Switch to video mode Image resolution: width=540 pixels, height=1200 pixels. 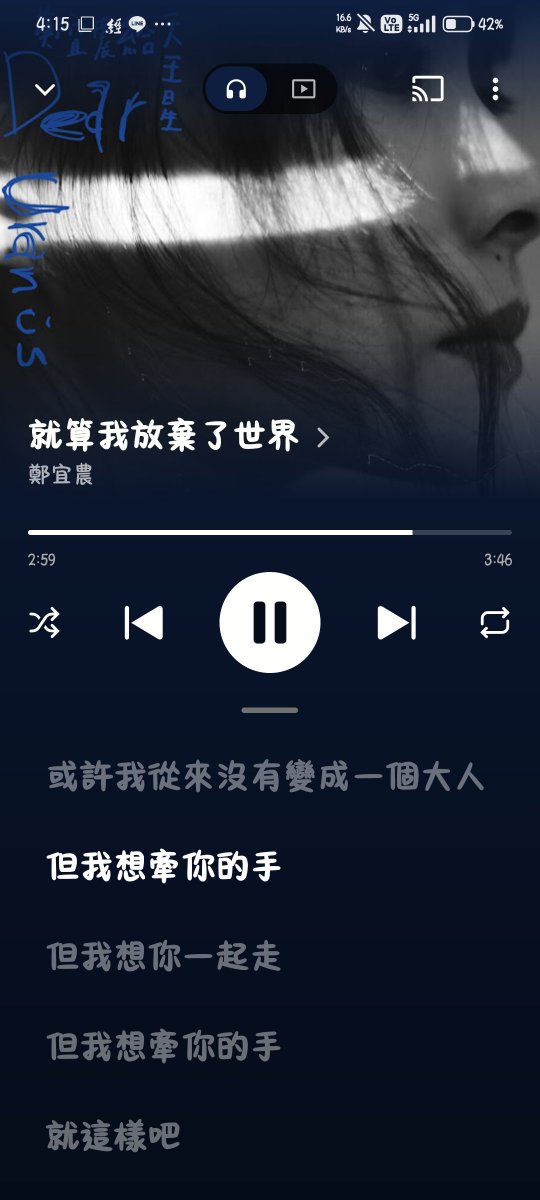tap(303, 89)
